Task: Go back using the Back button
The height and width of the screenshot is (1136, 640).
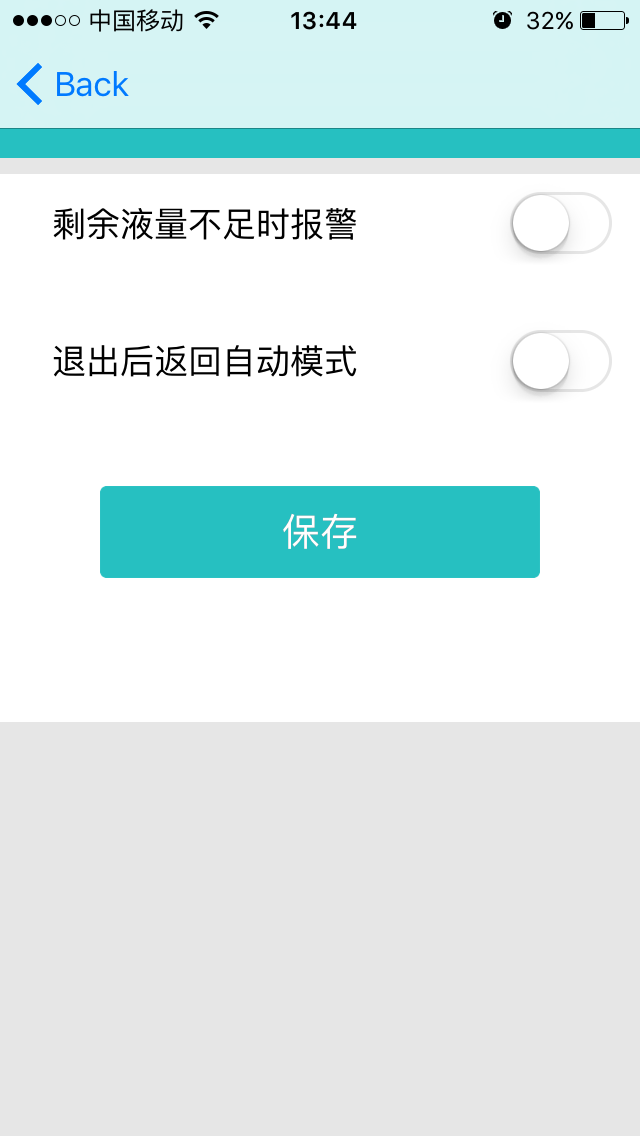Action: point(72,84)
